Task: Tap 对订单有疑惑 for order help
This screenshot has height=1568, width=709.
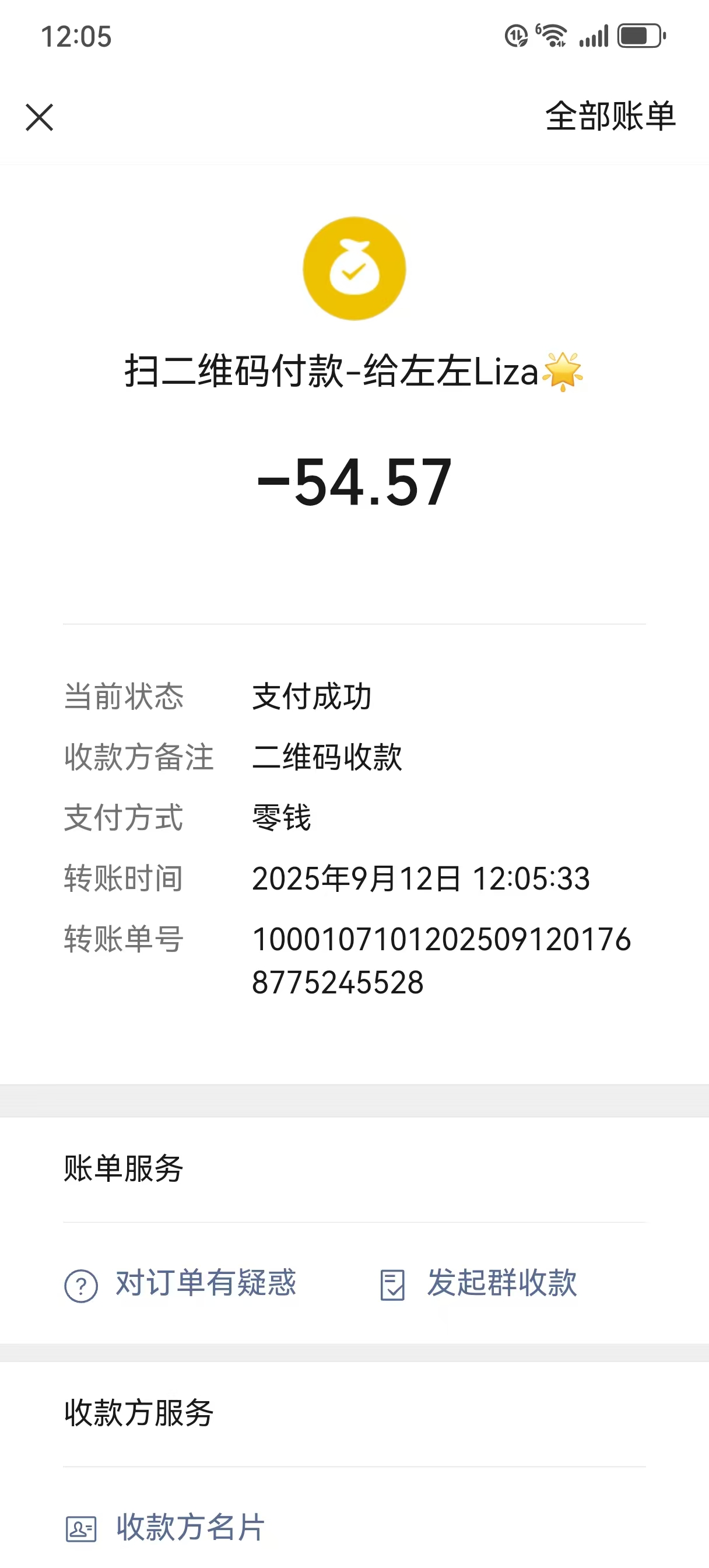Action: tap(181, 1284)
